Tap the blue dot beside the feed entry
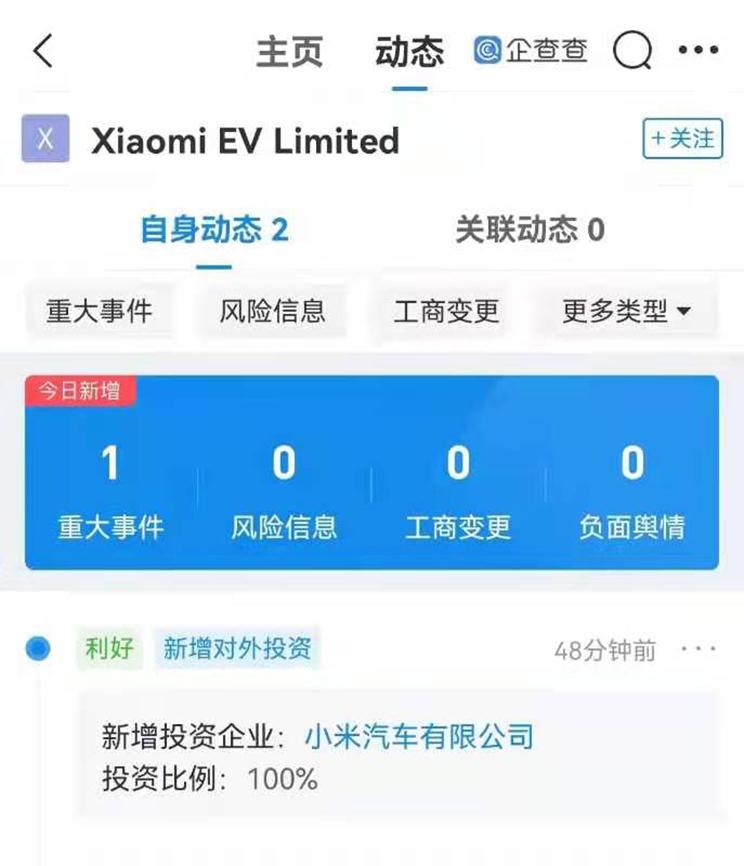 click(38, 647)
